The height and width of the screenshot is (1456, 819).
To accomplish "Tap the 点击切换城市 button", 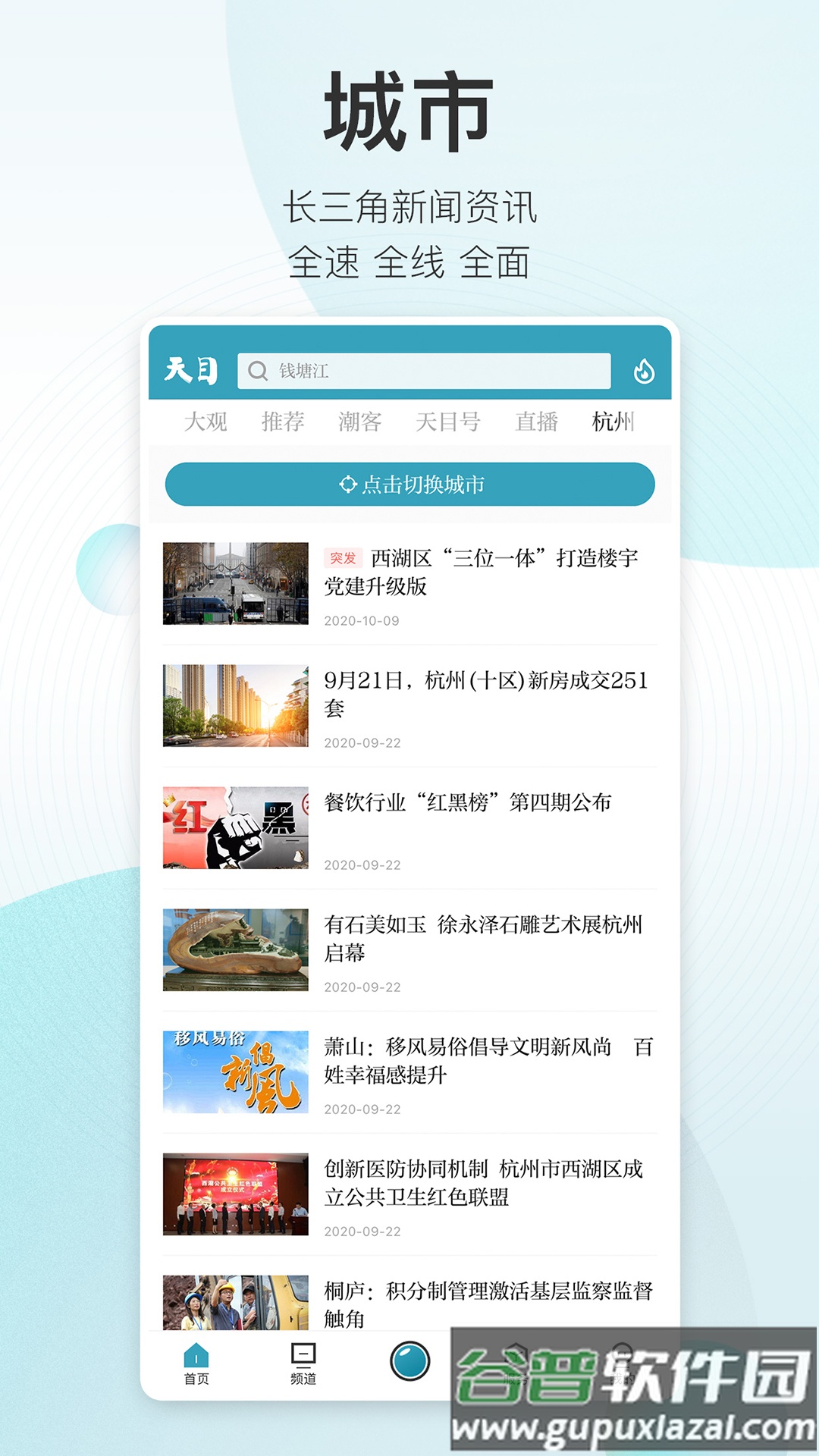I will [409, 484].
